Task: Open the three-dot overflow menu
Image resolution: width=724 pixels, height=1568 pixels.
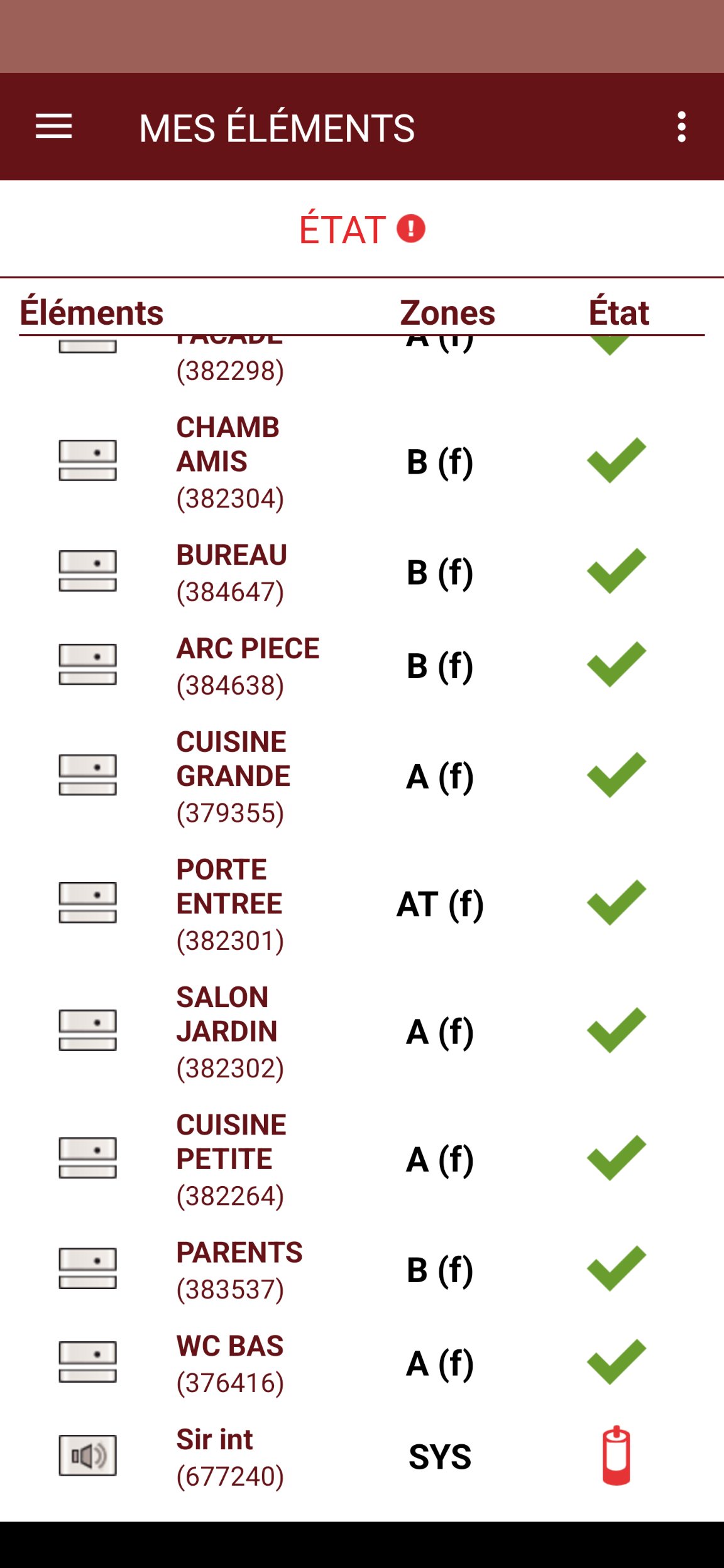Action: point(681,128)
